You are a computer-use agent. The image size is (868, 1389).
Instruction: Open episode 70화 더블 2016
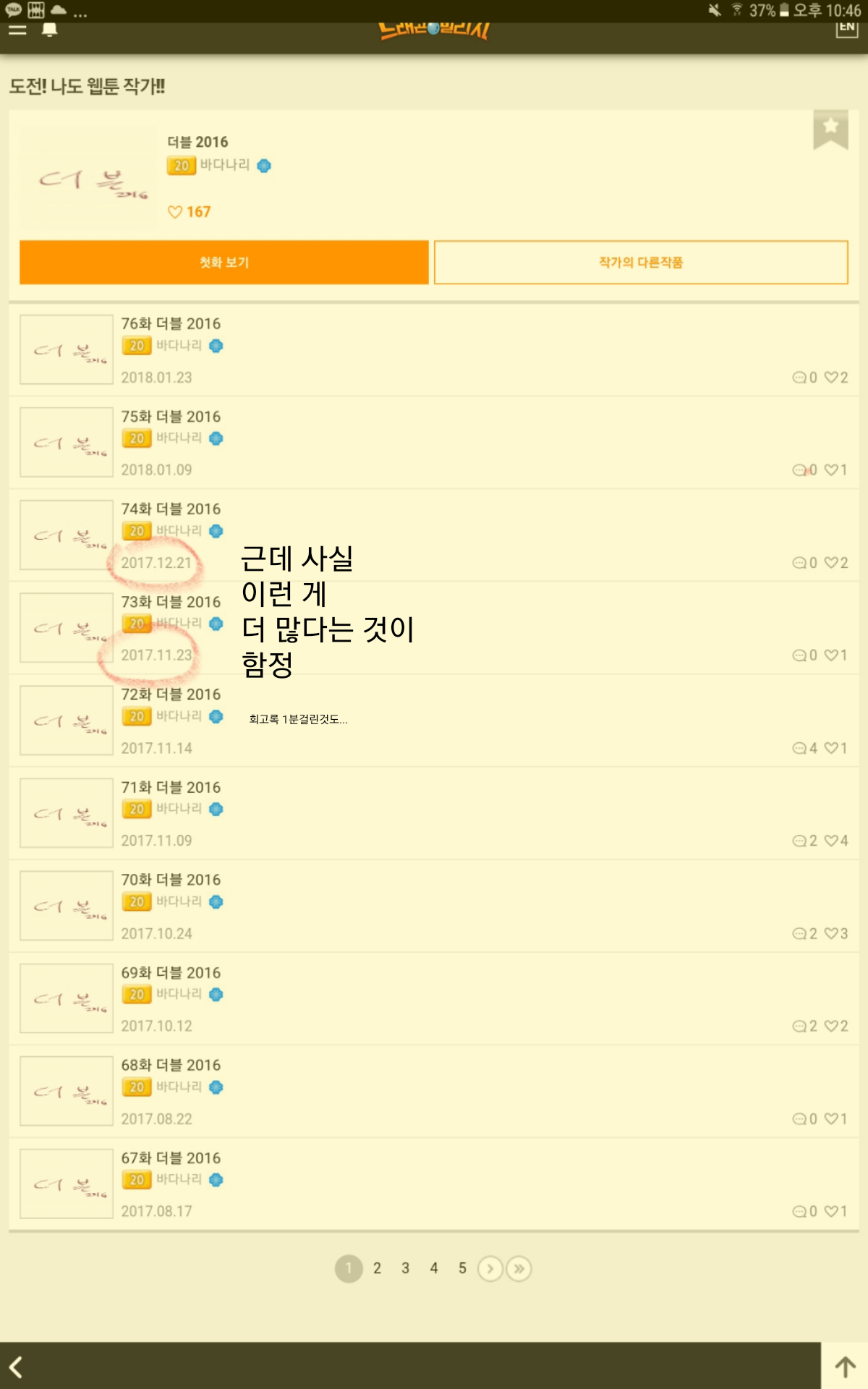point(171,880)
